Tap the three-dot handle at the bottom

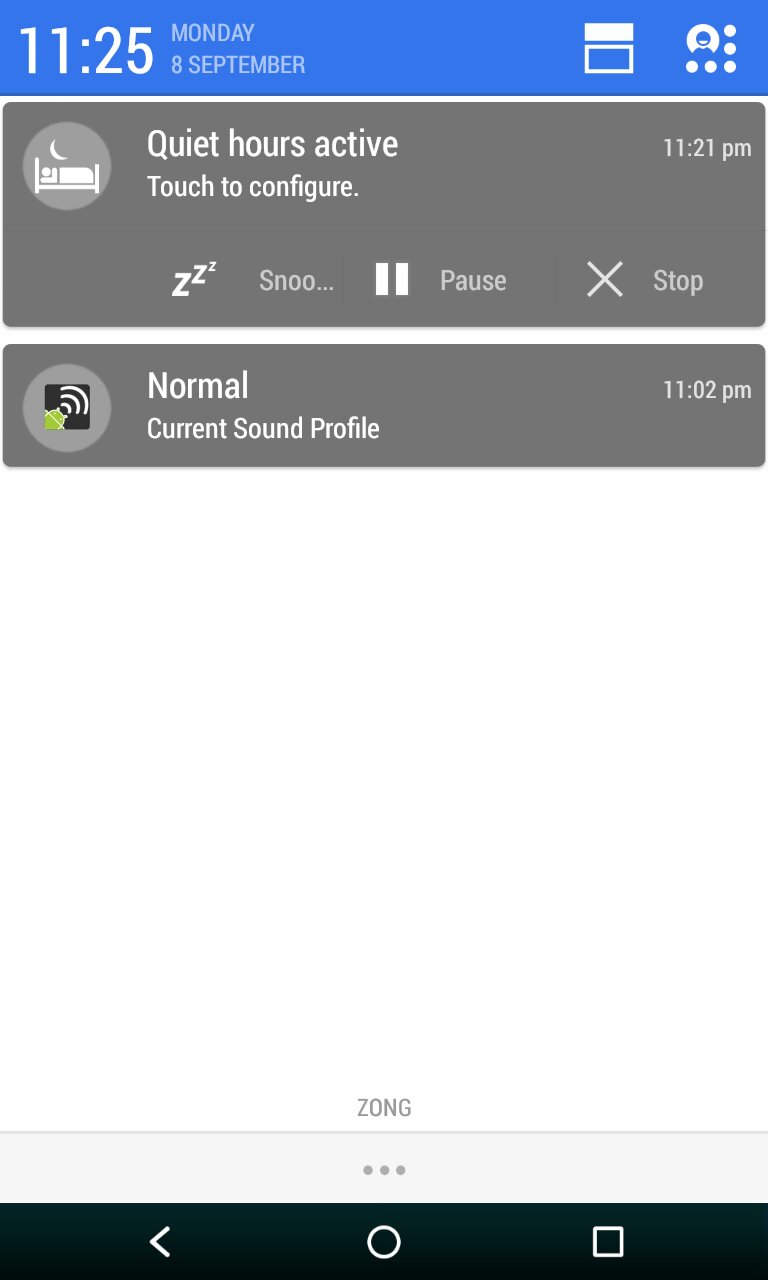point(384,1169)
